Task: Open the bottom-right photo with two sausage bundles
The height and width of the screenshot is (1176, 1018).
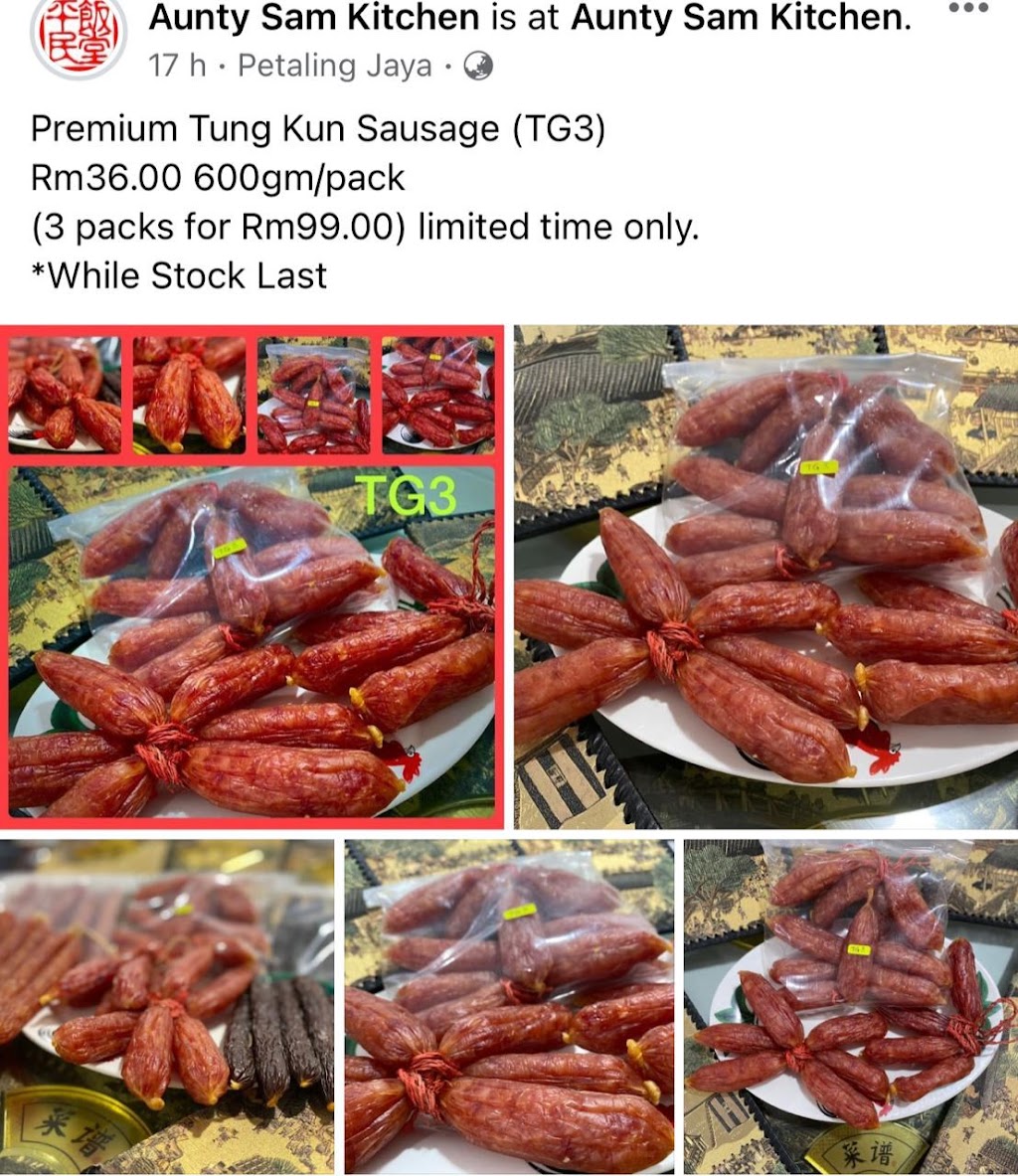Action: pos(851,1006)
